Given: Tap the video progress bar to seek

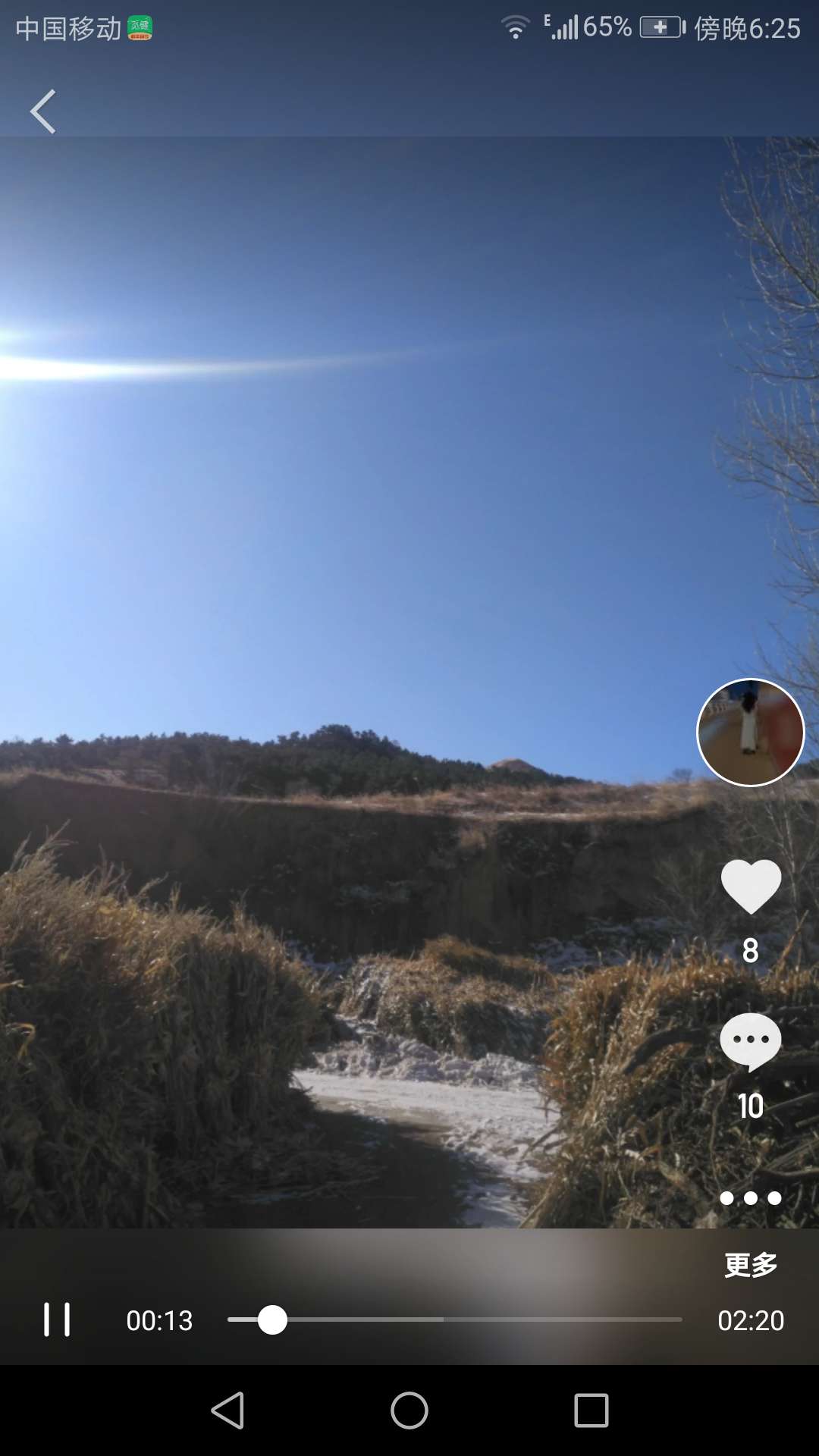Looking at the screenshot, I should (x=455, y=1319).
